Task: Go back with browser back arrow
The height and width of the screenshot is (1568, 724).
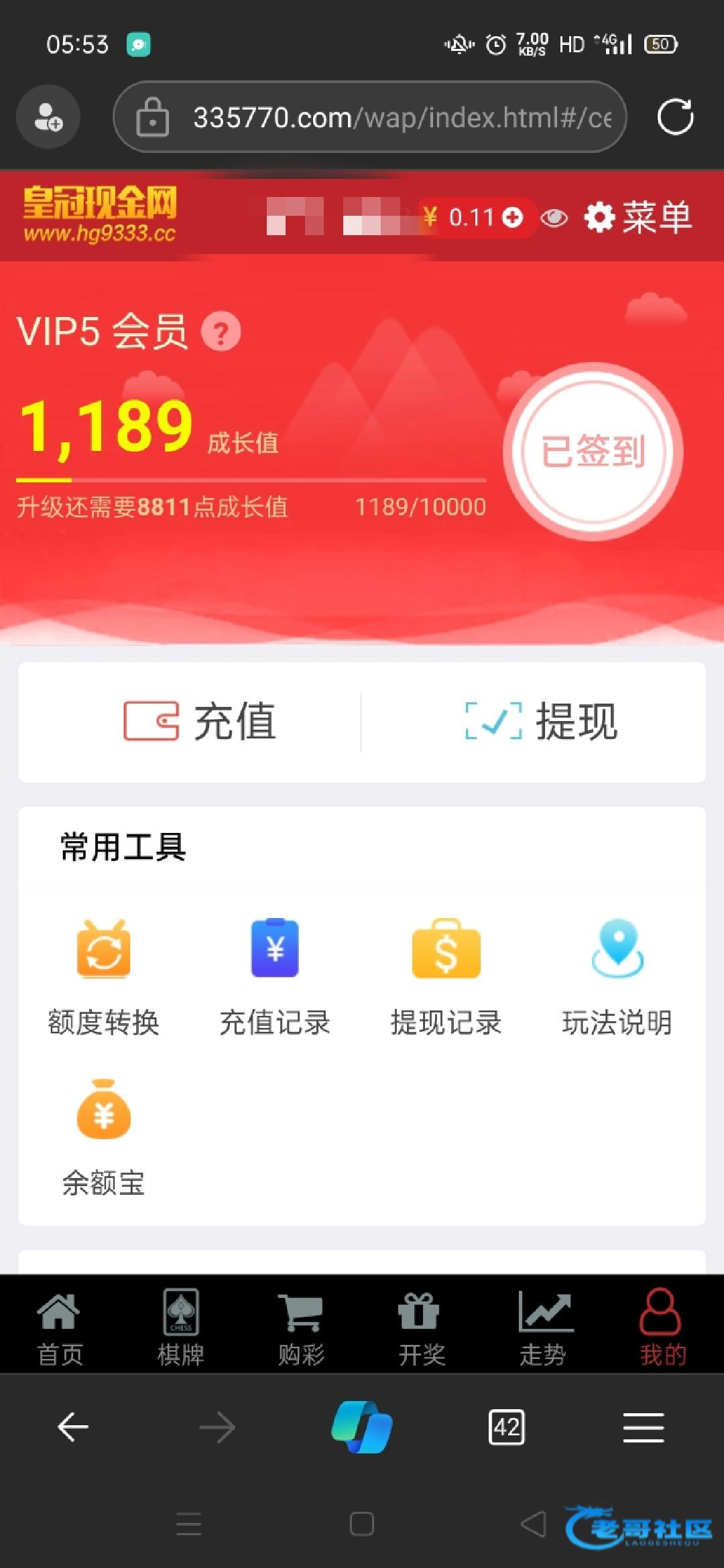Action: tap(72, 1427)
